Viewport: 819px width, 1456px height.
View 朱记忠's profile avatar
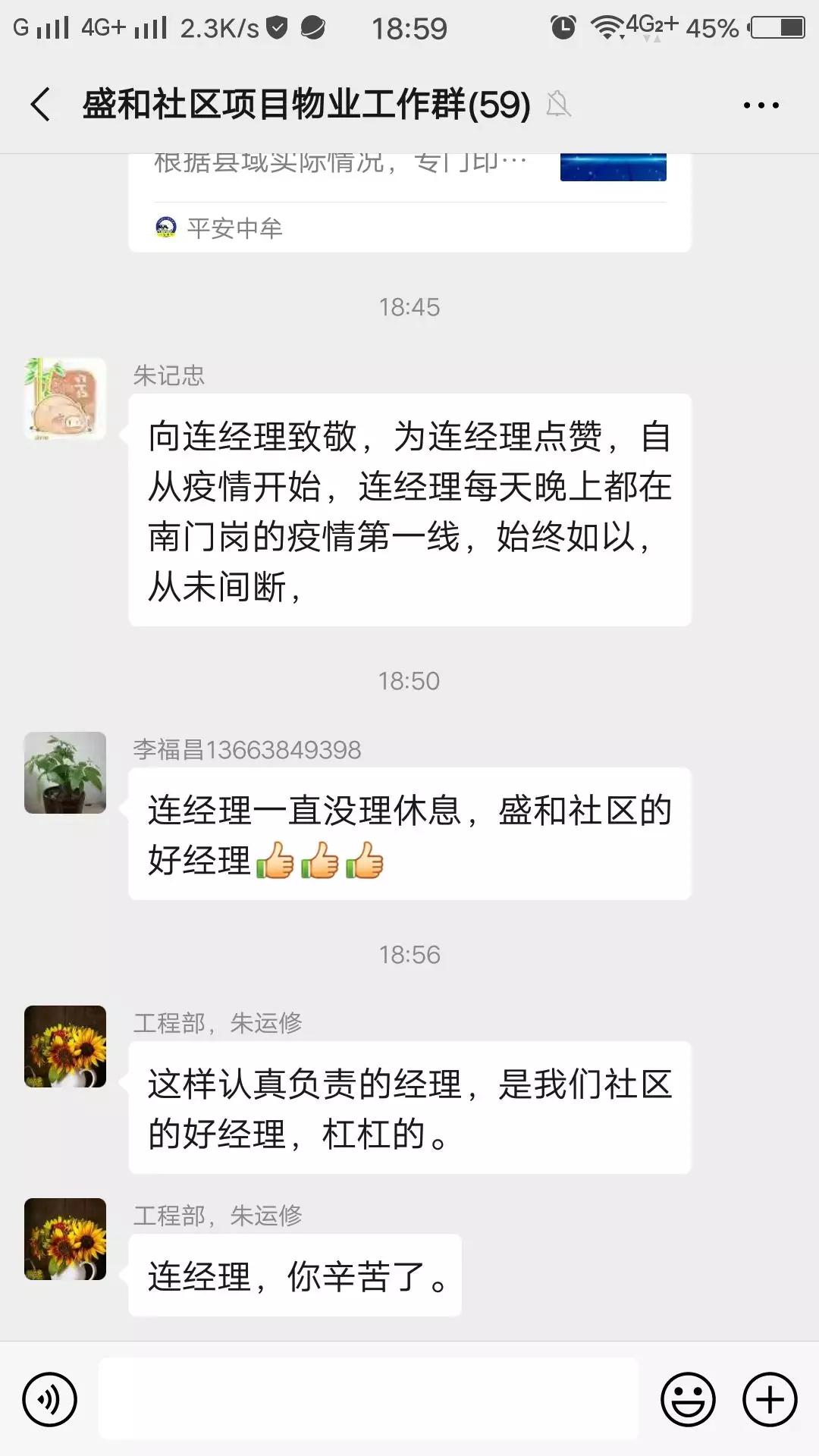click(x=65, y=399)
